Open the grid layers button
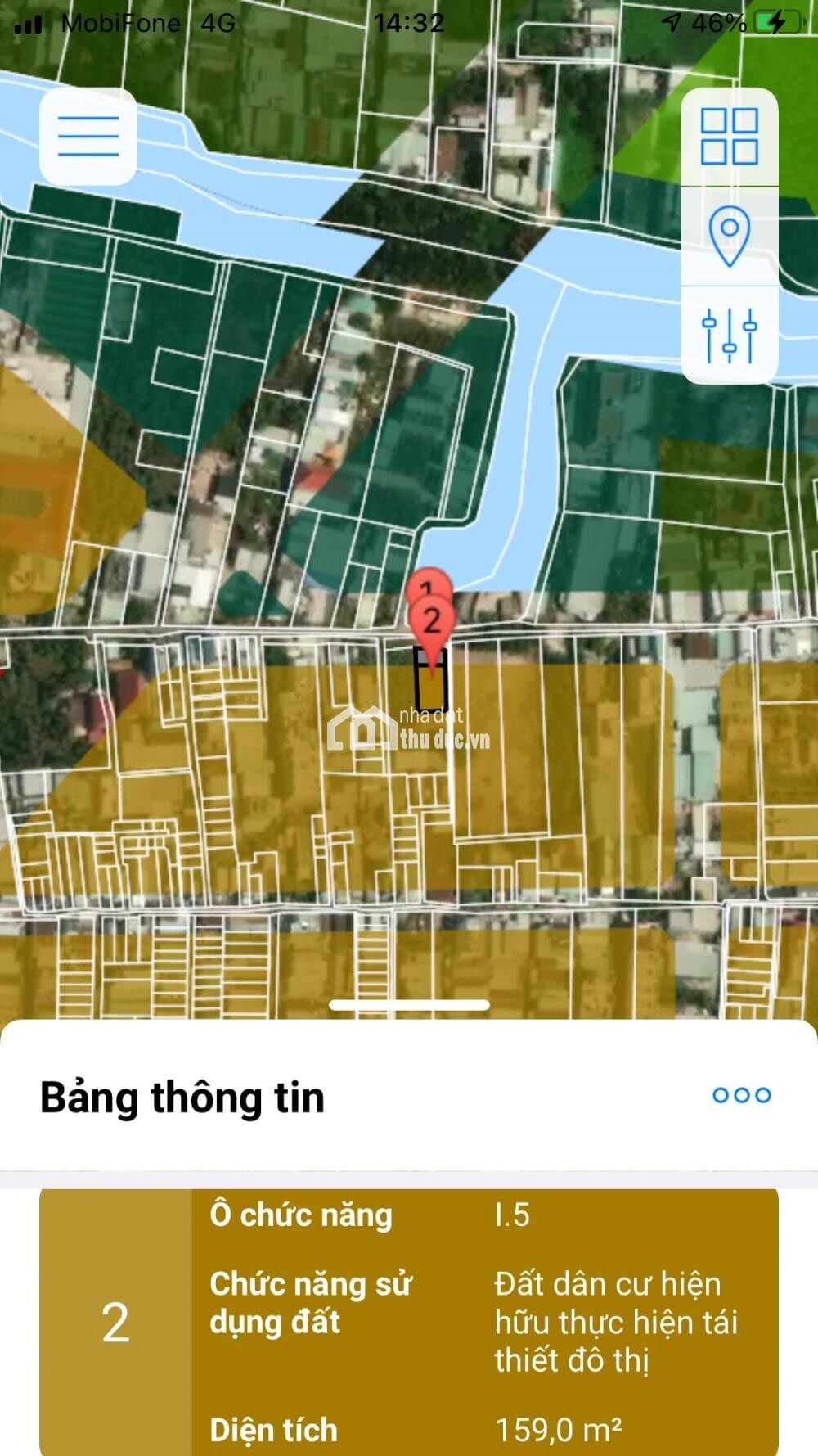 [729, 137]
